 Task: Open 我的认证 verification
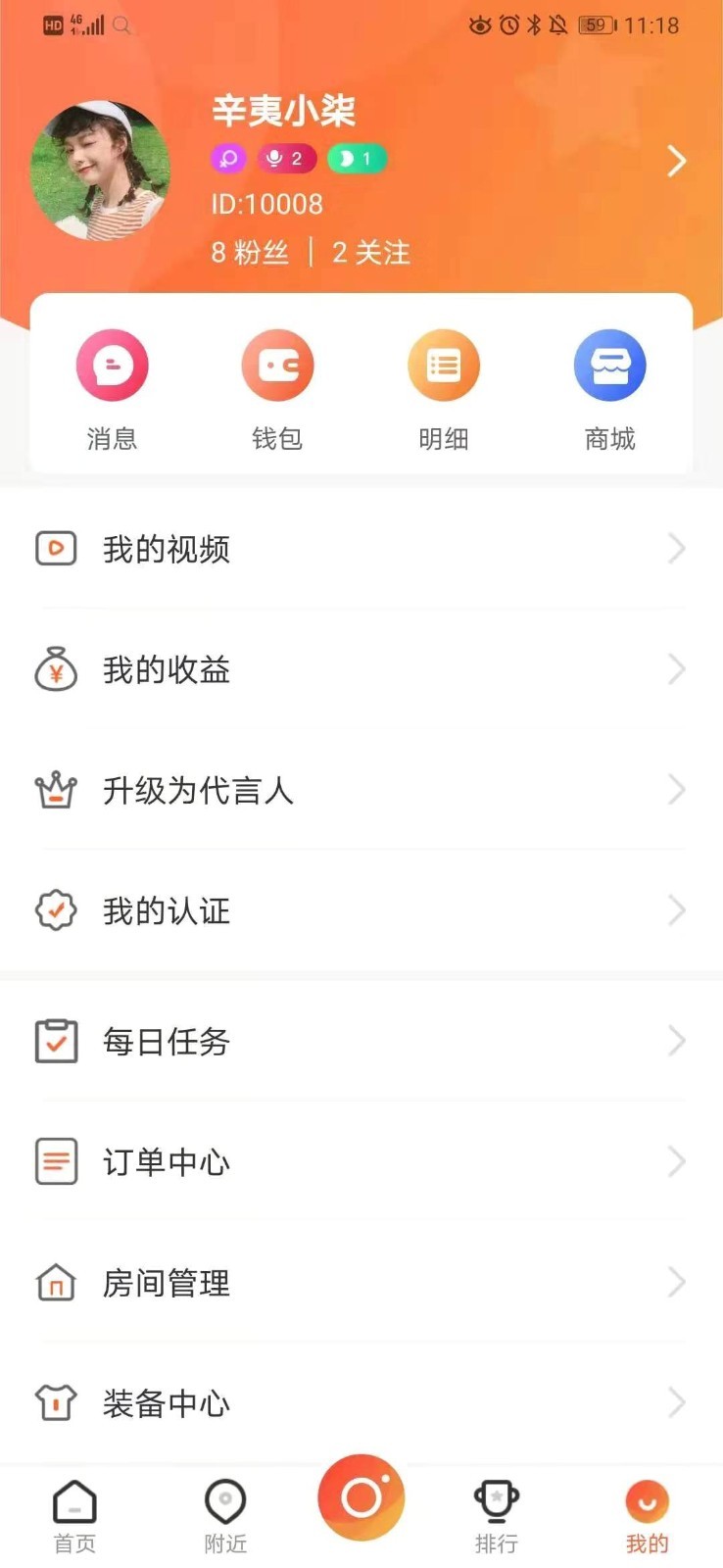[361, 911]
